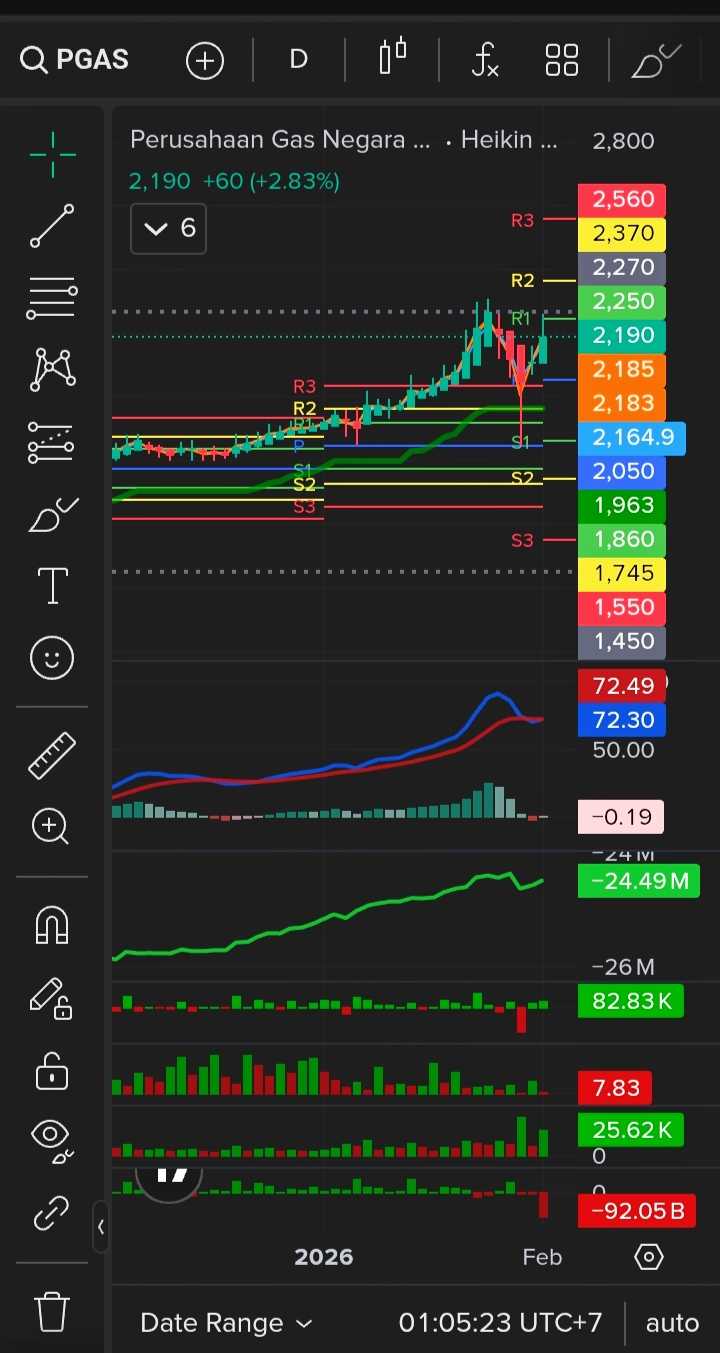The image size is (720, 1353).
Task: Select the ruler measure tool
Action: pos(52,755)
